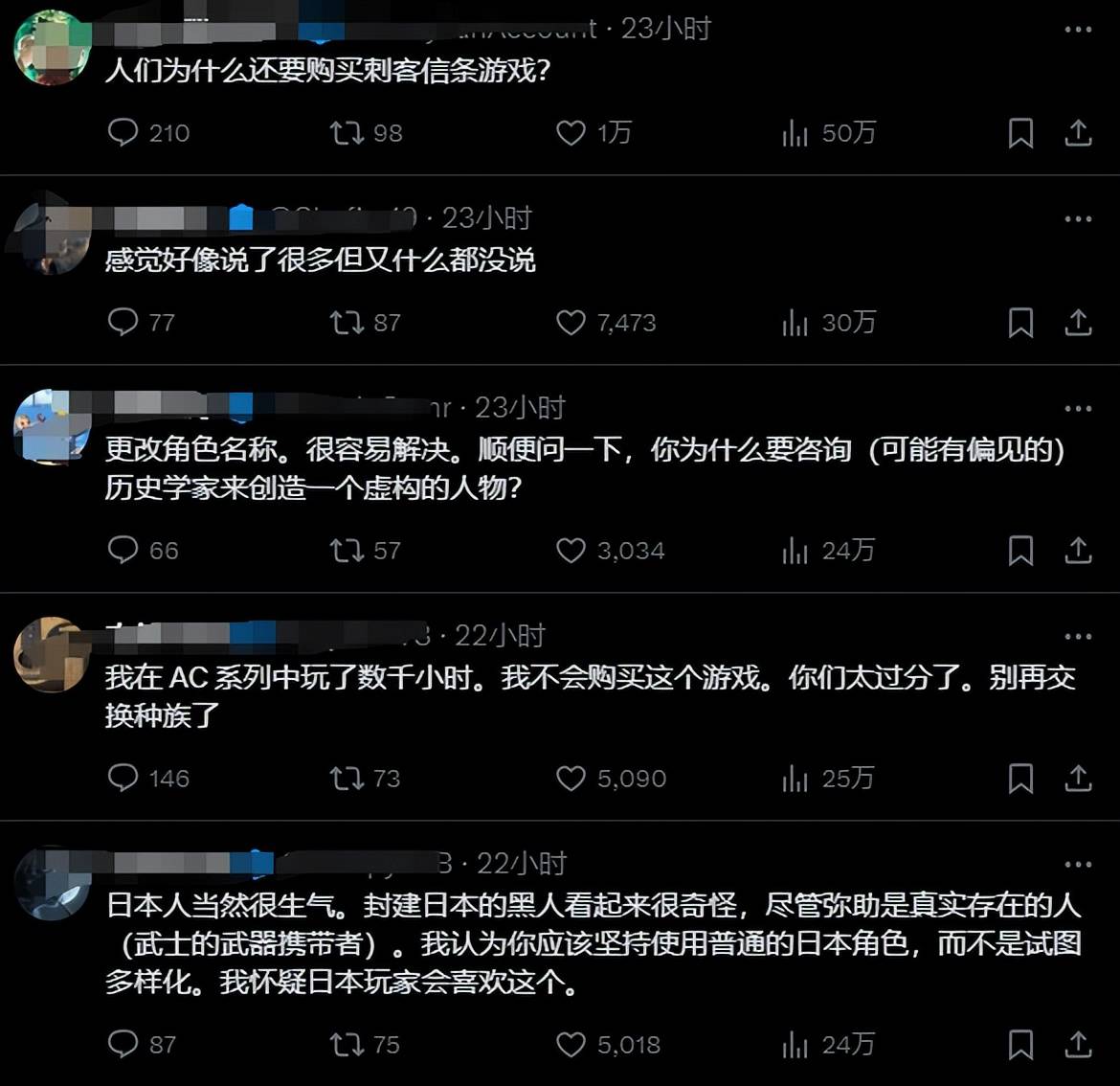Open overflow menu on the AC series tweet
The height and width of the screenshot is (1086, 1120).
tap(1078, 637)
